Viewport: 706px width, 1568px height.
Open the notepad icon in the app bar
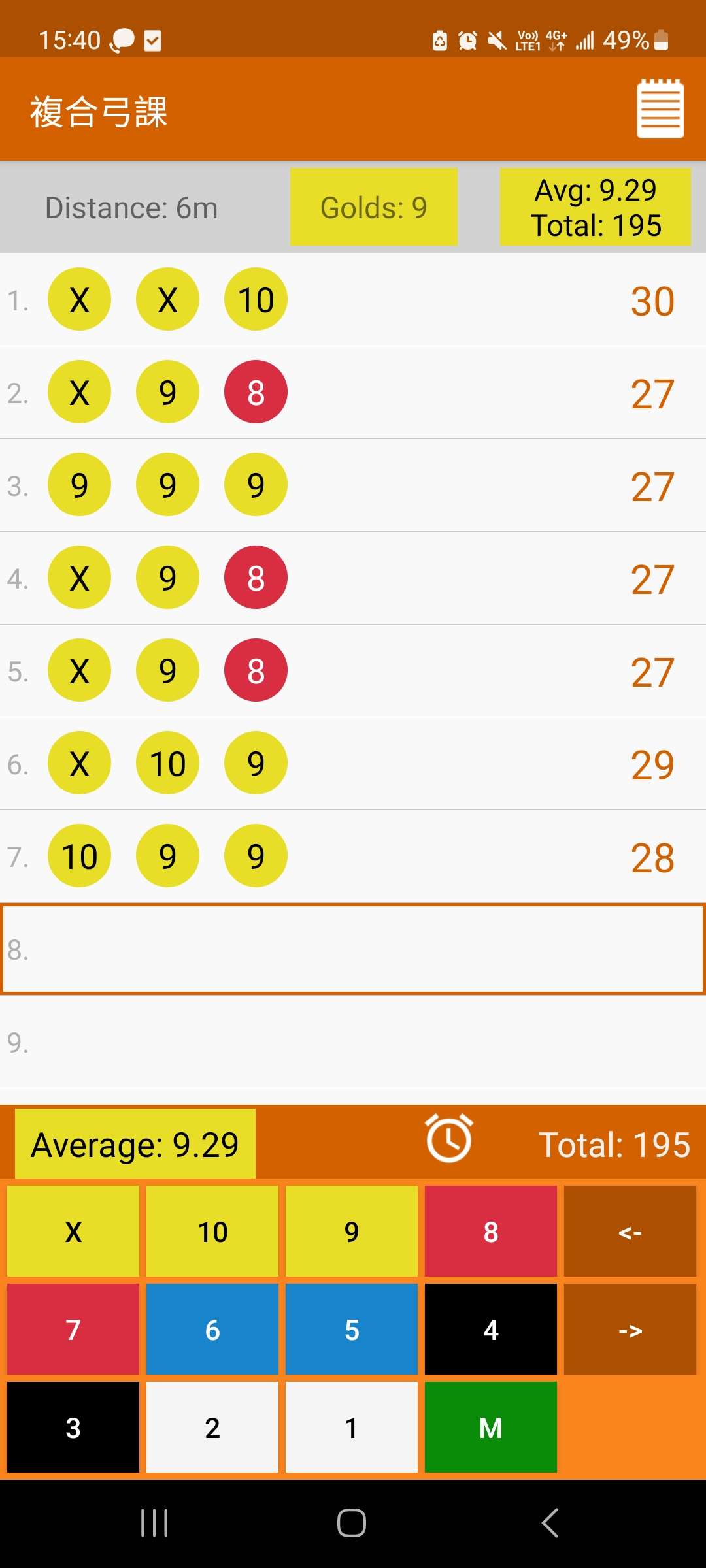660,109
